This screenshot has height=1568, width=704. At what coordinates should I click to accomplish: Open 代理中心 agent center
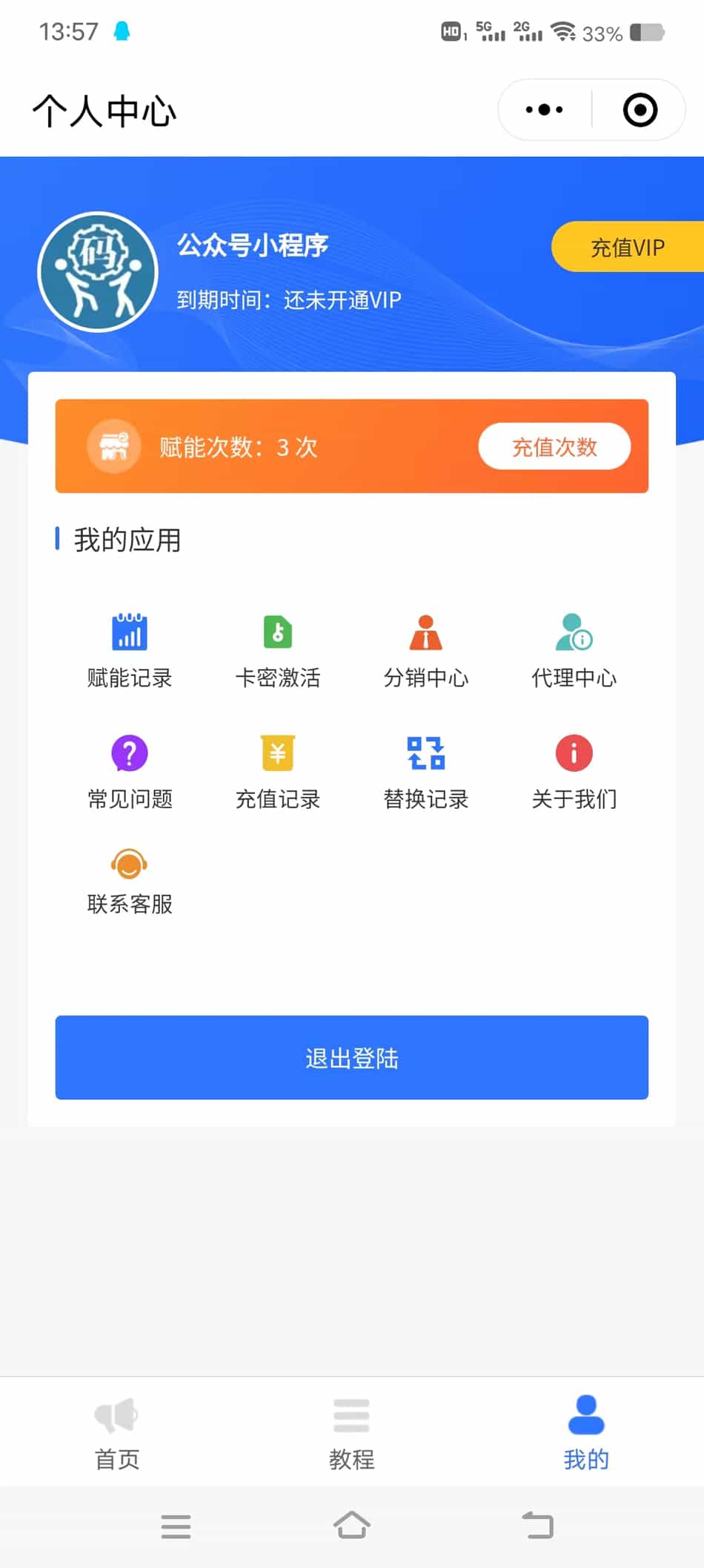[x=574, y=649]
